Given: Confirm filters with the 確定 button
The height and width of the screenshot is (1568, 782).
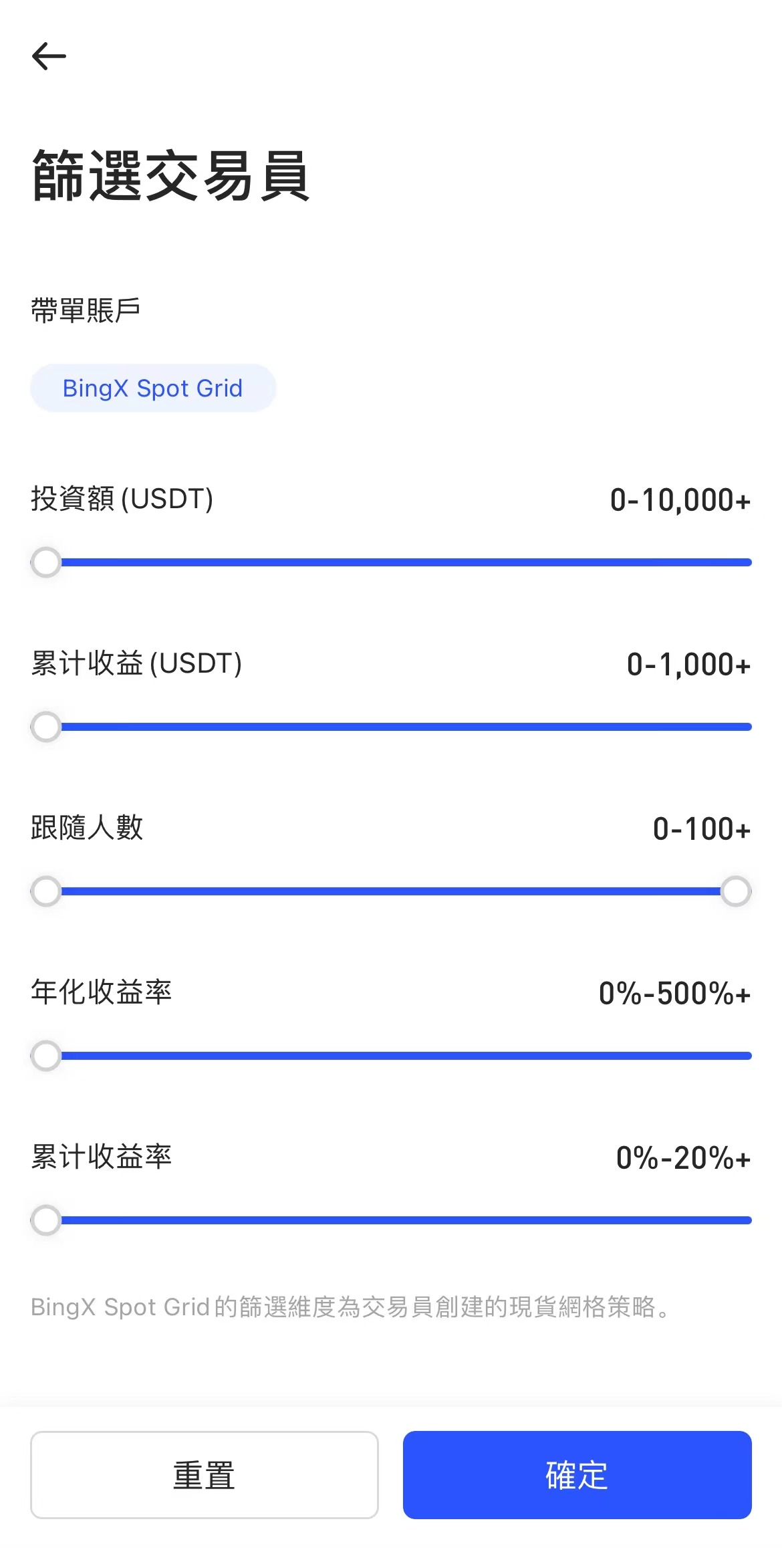Looking at the screenshot, I should [x=577, y=1475].
